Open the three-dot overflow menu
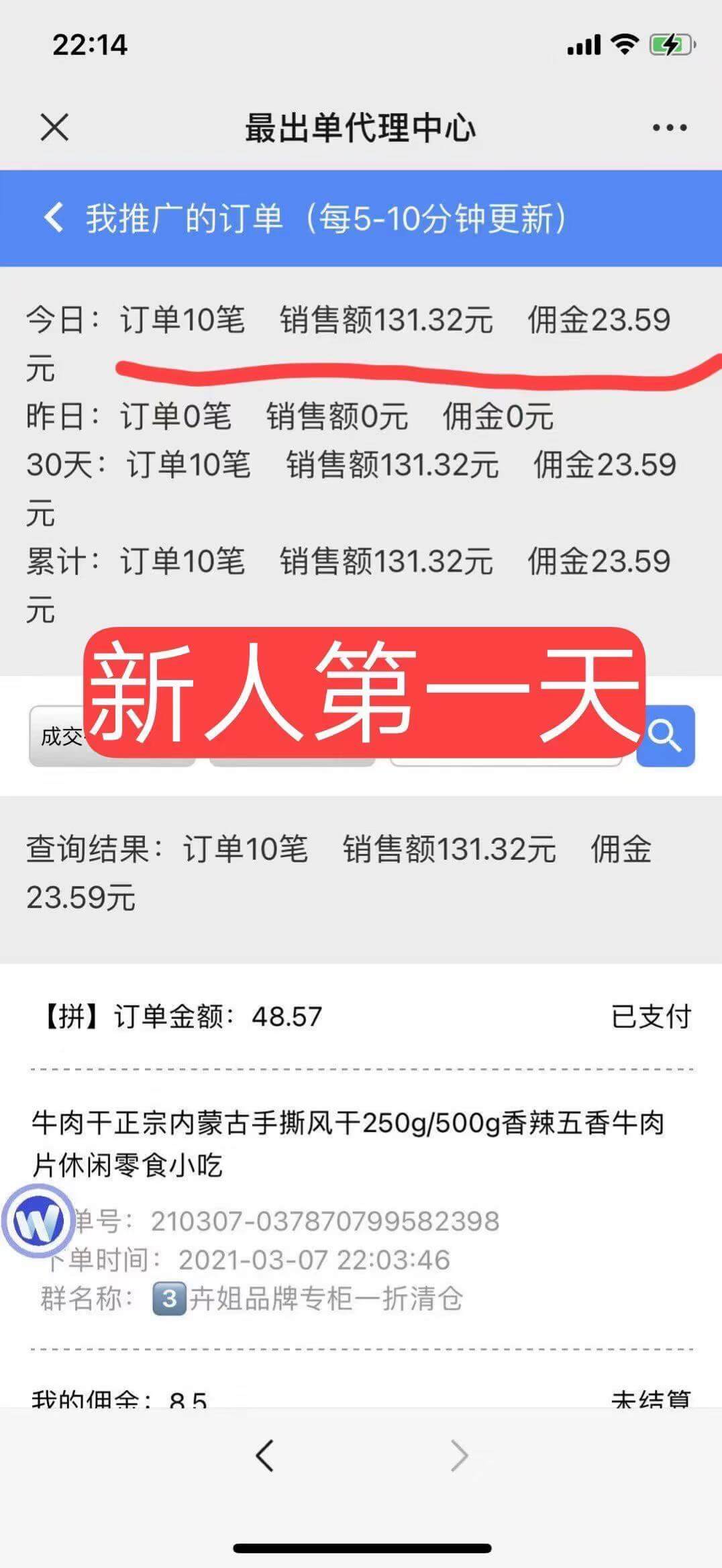This screenshot has height=1568, width=722. [x=670, y=128]
